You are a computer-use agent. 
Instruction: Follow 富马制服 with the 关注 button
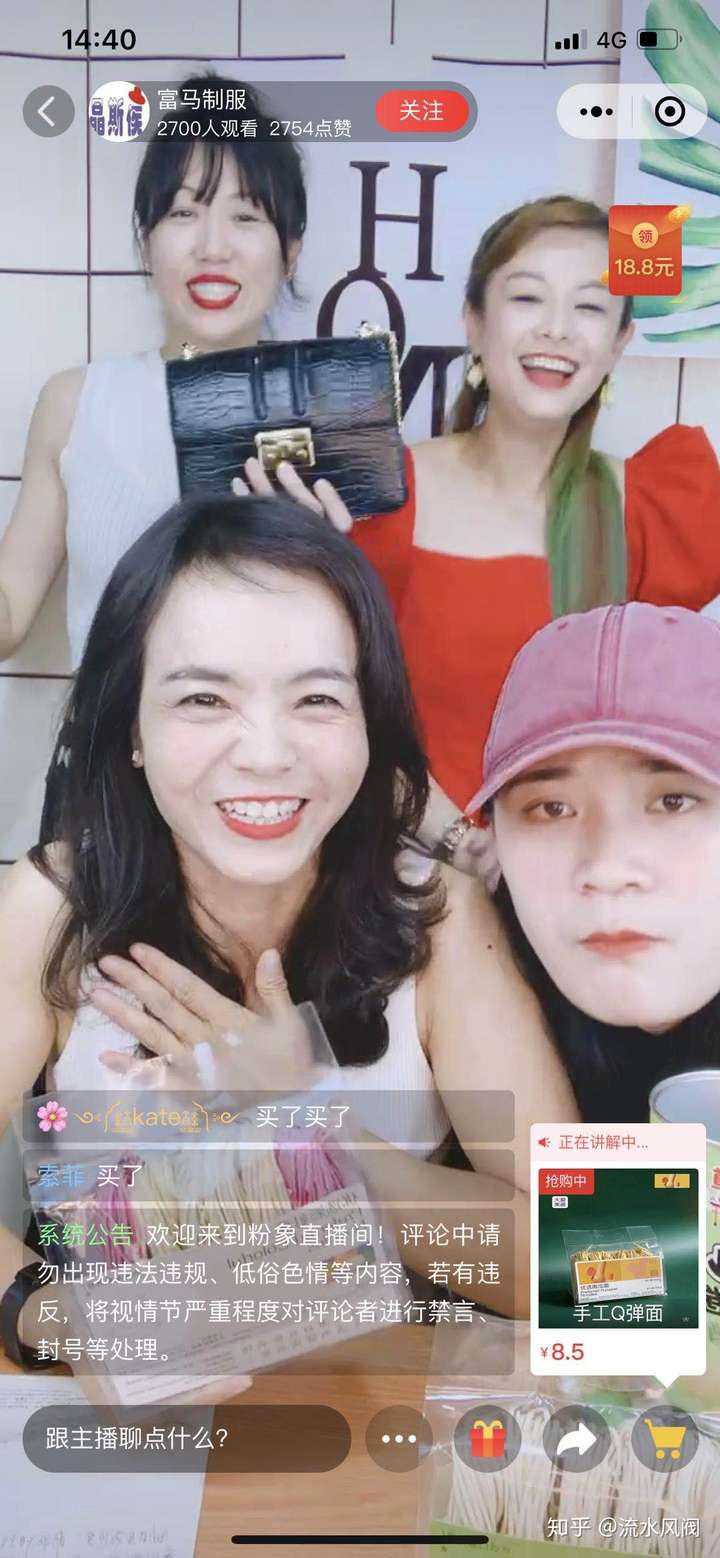pos(422,111)
